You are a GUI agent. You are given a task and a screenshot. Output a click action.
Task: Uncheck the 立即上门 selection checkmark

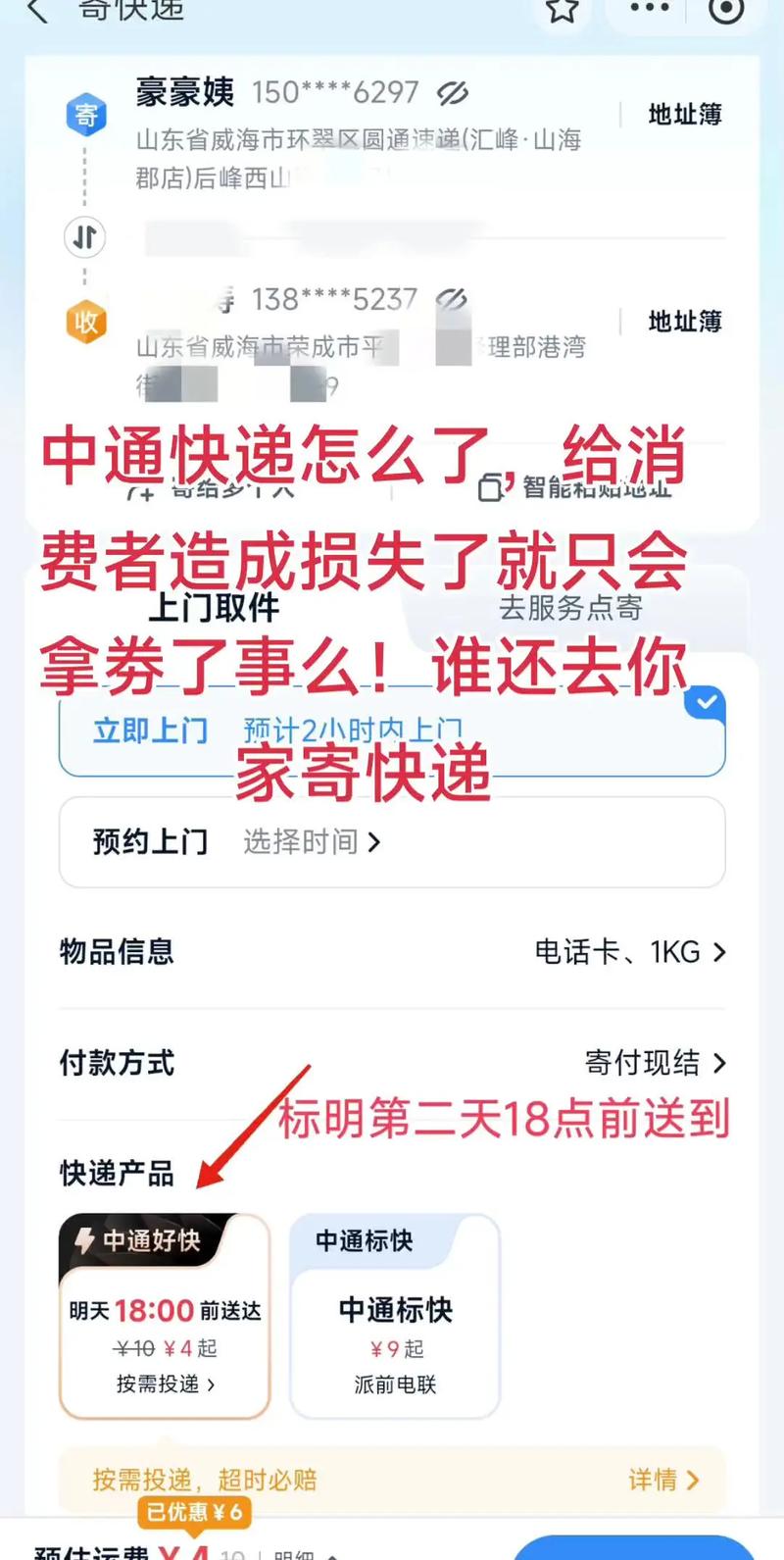[x=704, y=703]
